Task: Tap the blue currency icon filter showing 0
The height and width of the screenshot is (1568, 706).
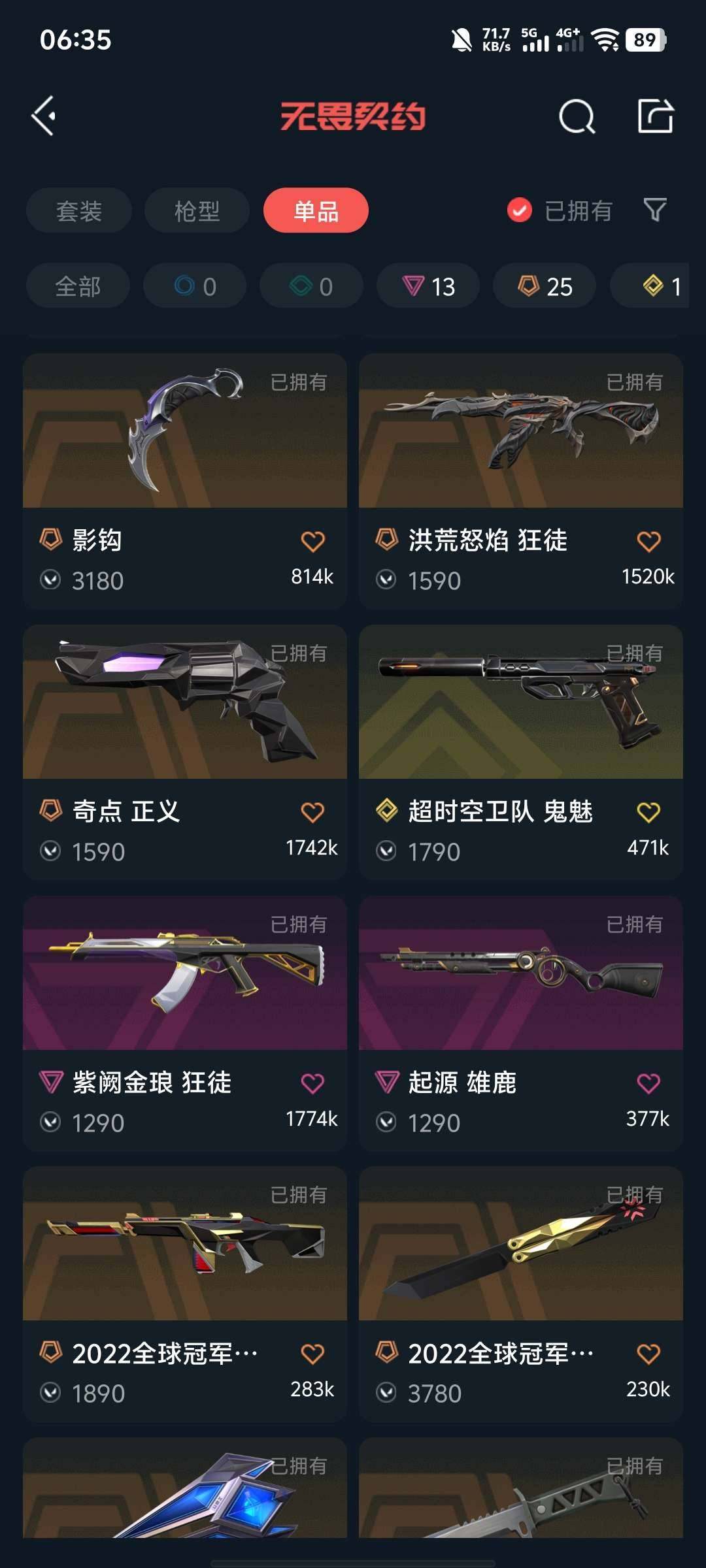Action: 194,286
